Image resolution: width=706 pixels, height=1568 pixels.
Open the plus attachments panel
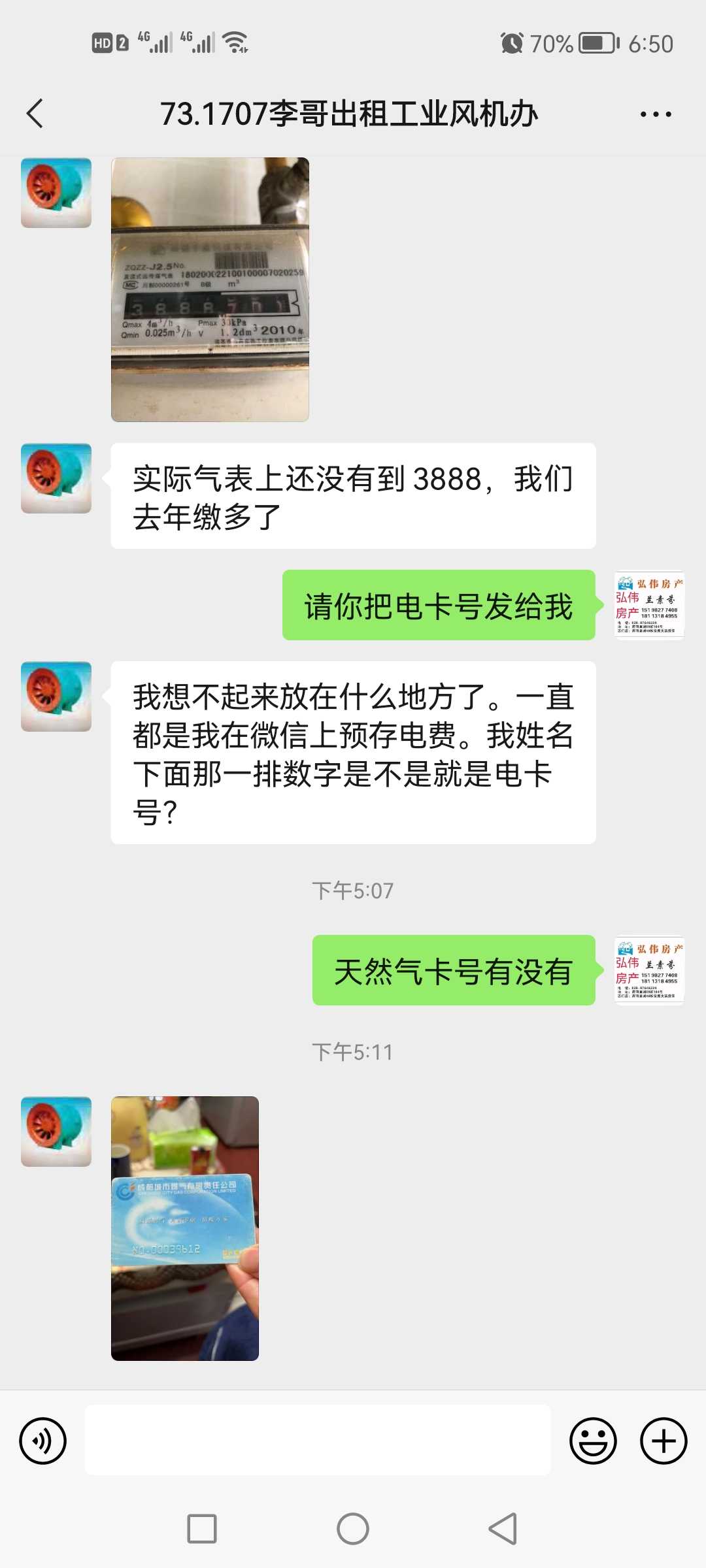[x=663, y=1441]
